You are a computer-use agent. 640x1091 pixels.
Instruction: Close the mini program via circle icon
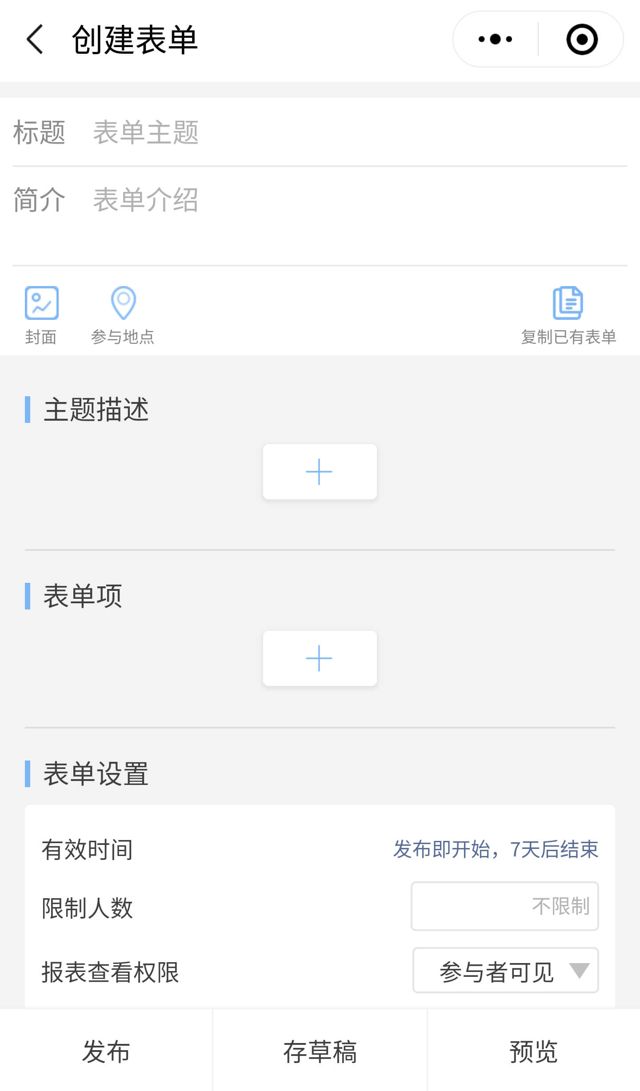(x=581, y=40)
